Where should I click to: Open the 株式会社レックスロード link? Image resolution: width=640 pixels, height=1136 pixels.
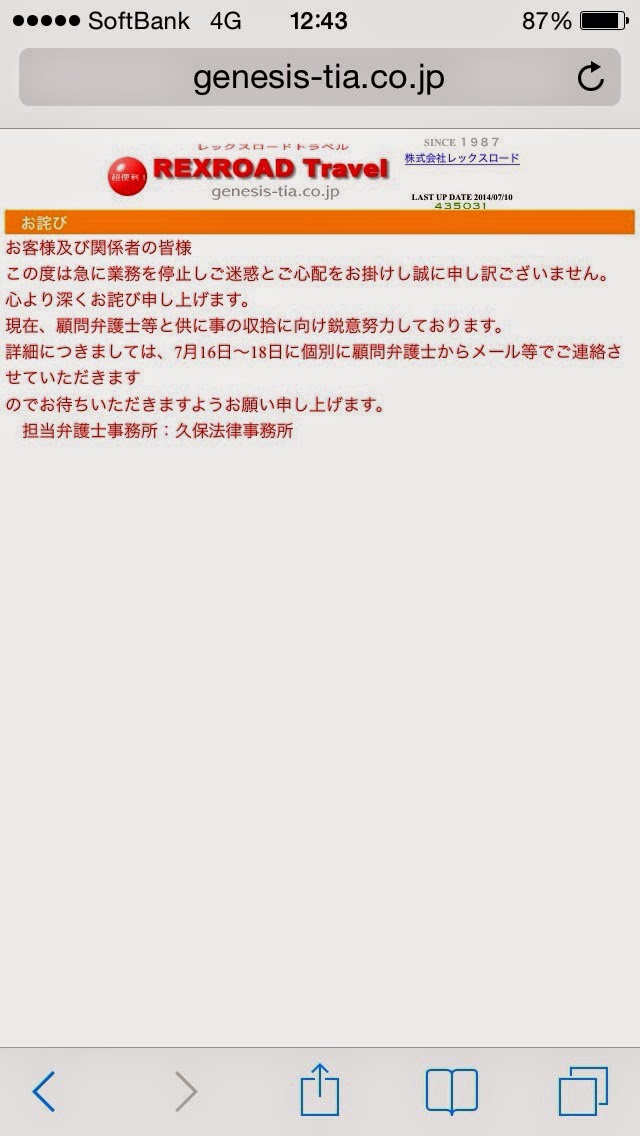tap(462, 158)
